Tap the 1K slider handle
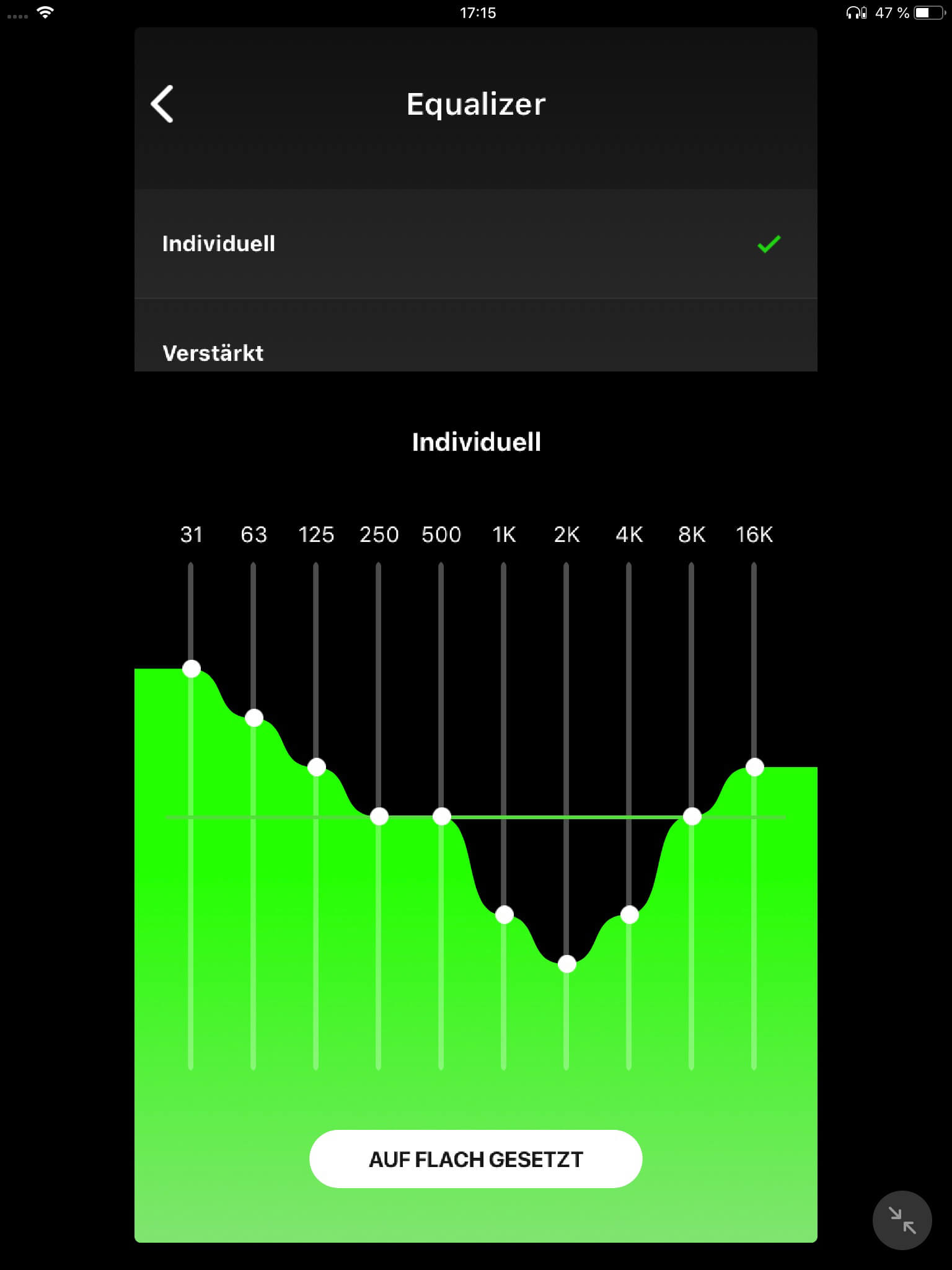The image size is (952, 1270). (x=505, y=915)
